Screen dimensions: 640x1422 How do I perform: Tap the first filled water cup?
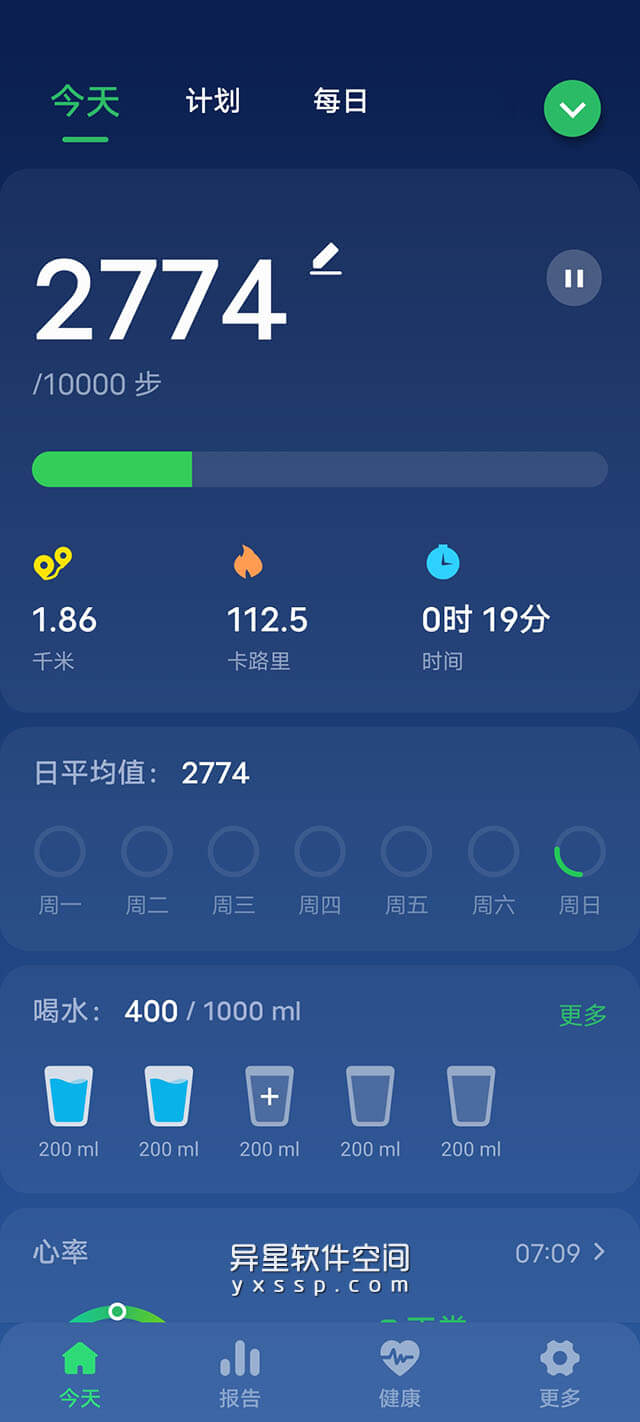(x=68, y=1097)
